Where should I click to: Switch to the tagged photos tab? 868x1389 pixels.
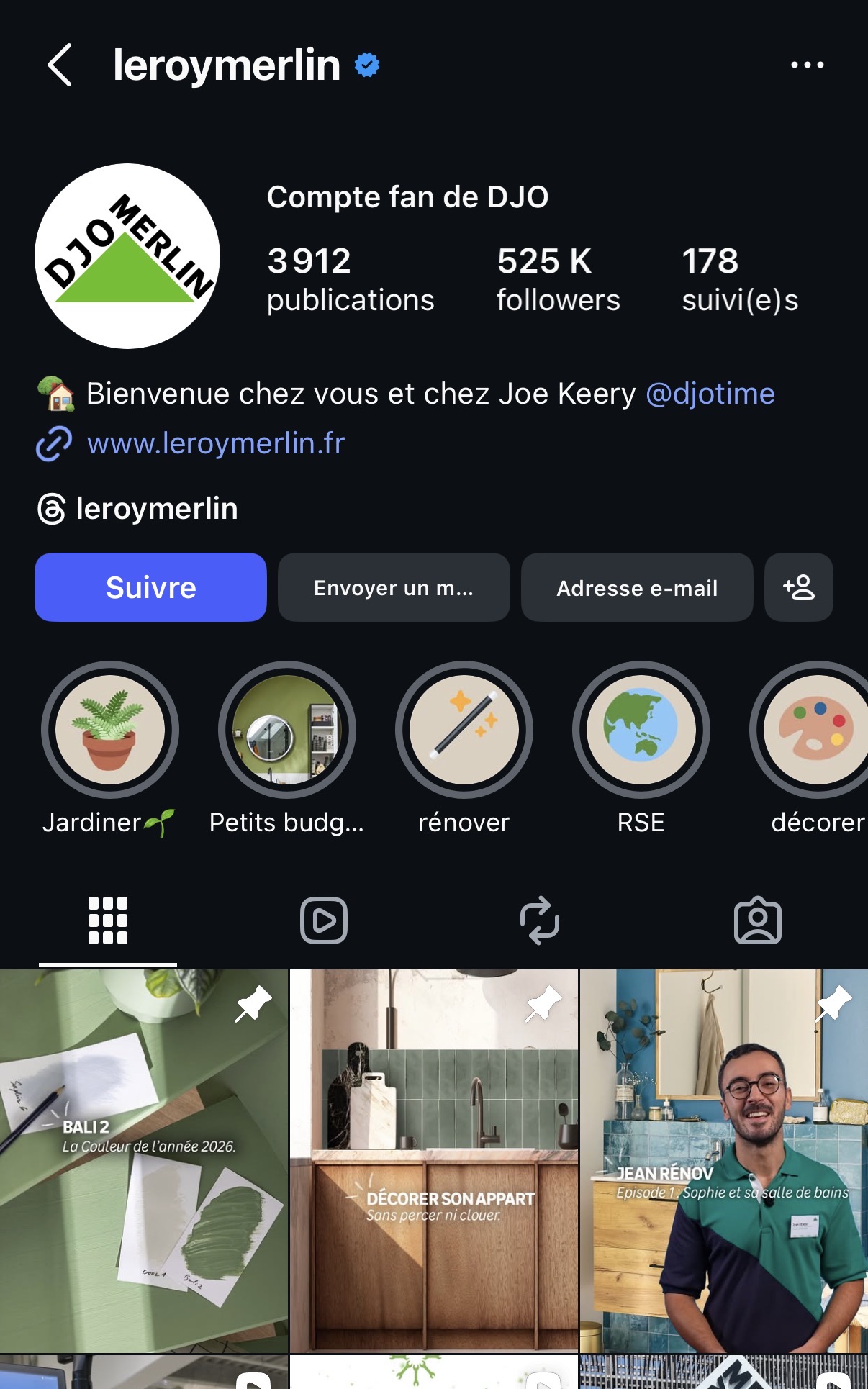pyautogui.click(x=757, y=920)
